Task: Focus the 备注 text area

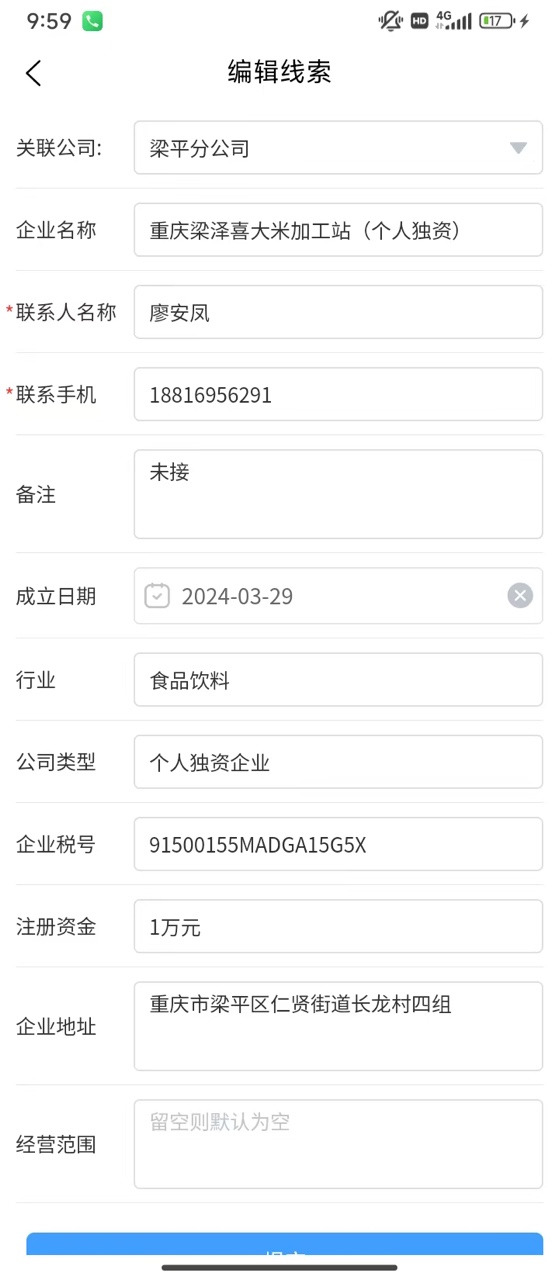Action: [x=338, y=494]
